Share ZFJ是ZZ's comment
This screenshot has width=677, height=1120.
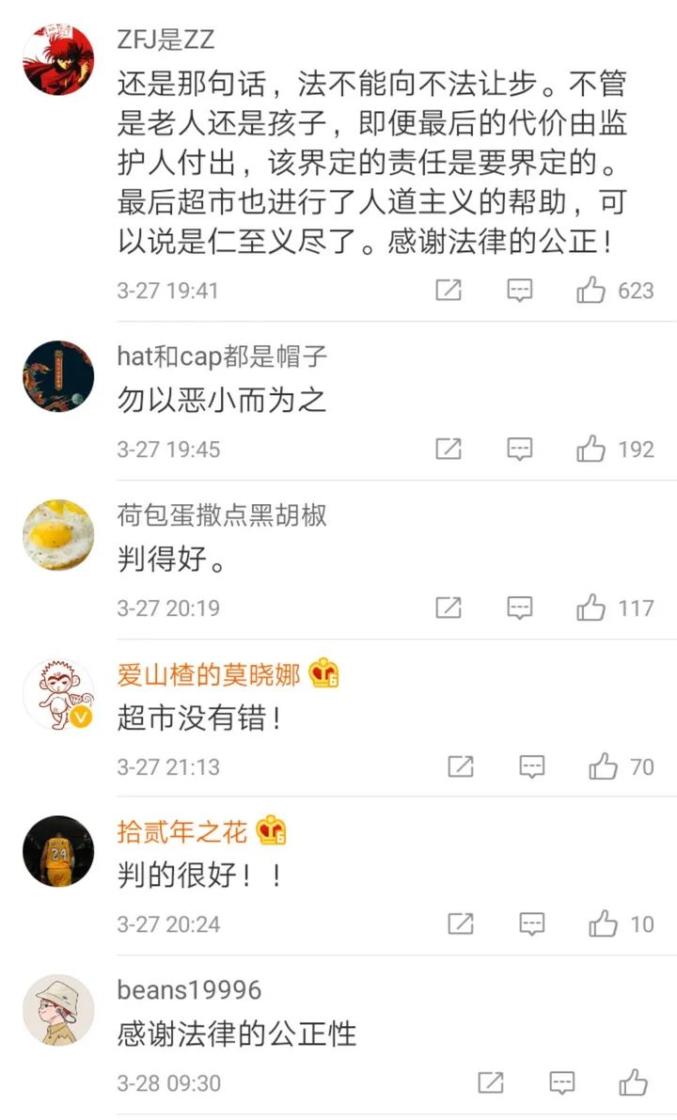click(x=449, y=291)
